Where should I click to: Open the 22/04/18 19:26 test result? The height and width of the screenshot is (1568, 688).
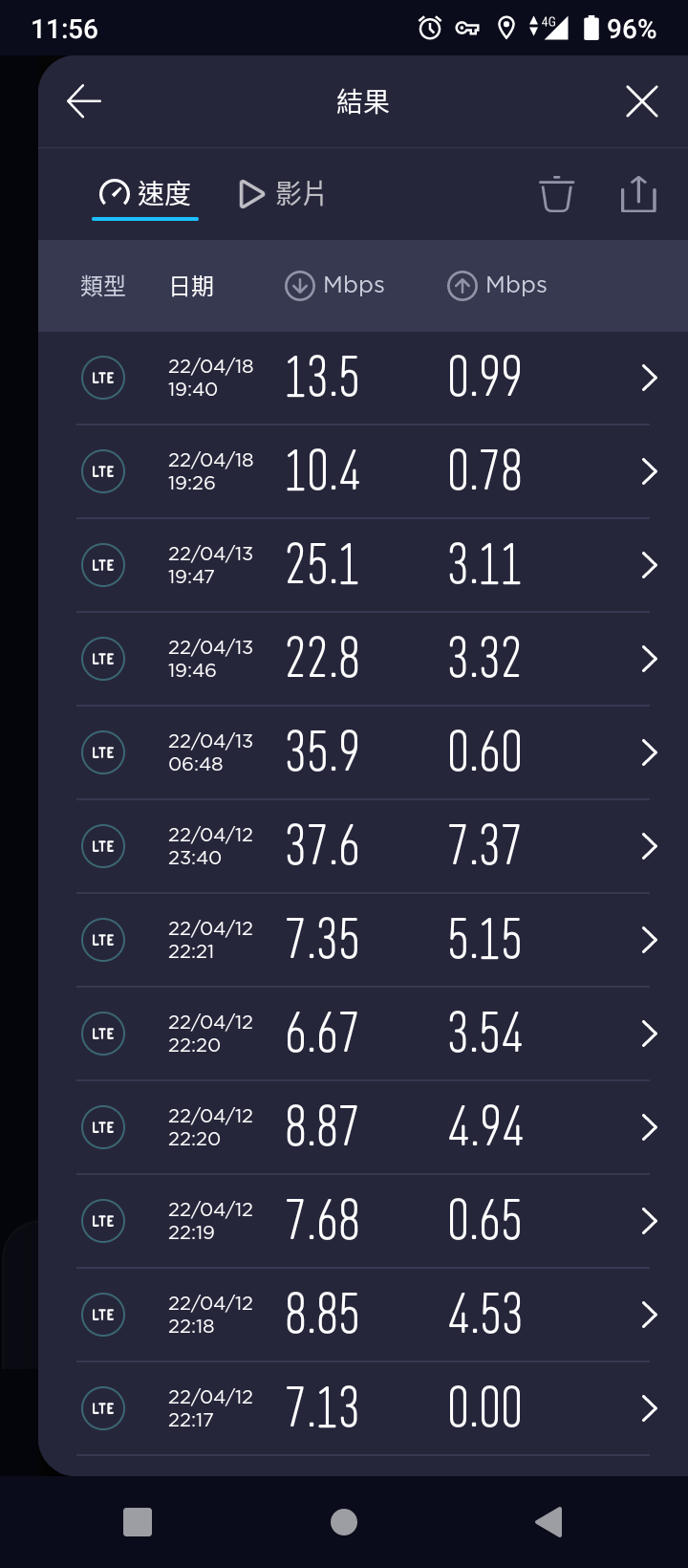363,472
